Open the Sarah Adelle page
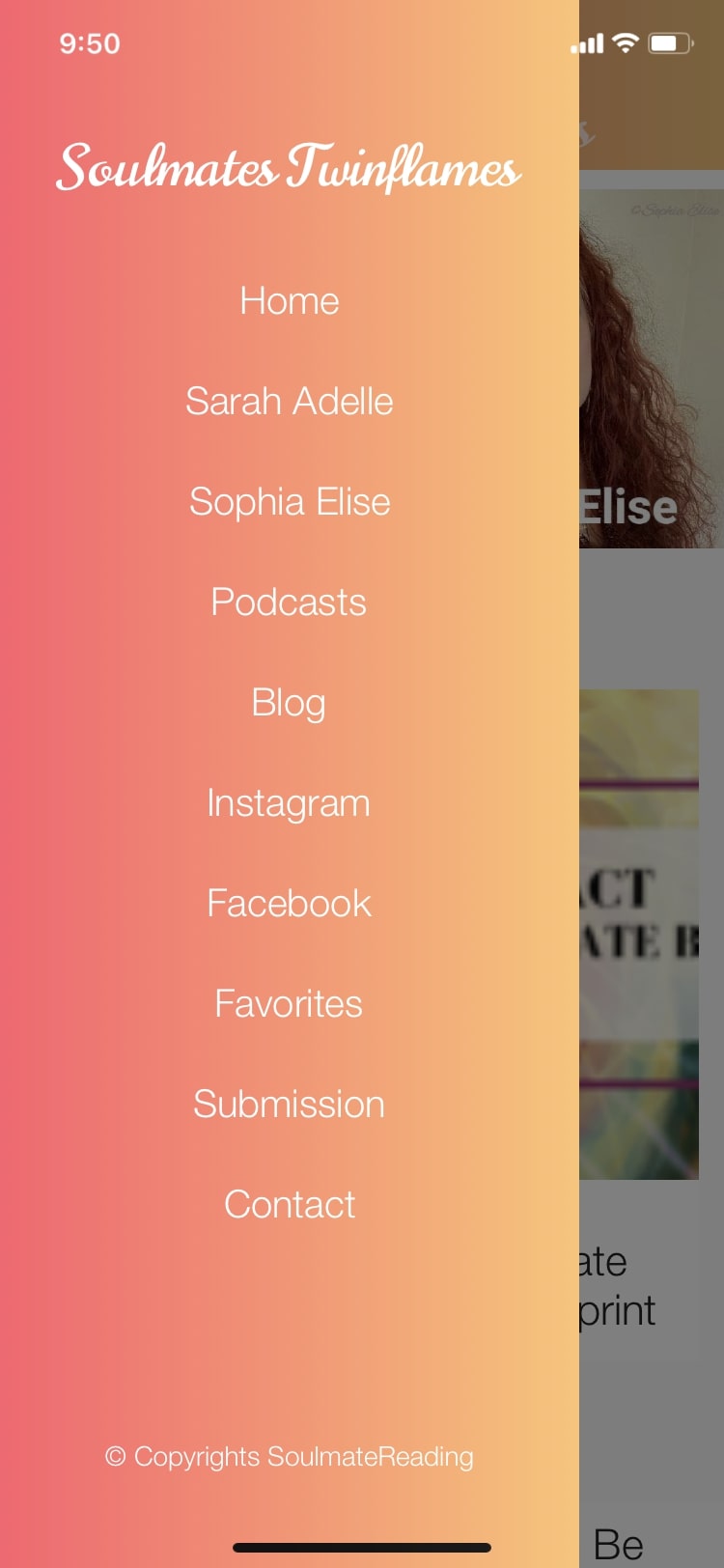 [290, 402]
